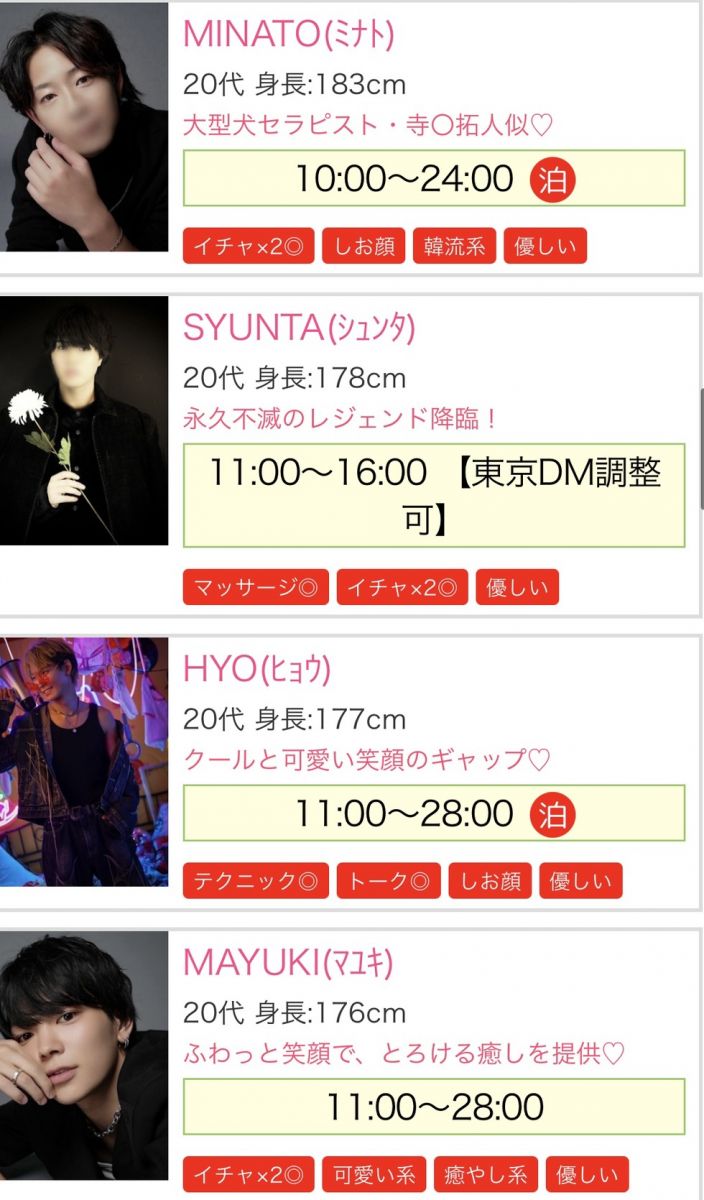
Task: Tap the SYUNTA(シュンタ) name link
Action: [x=298, y=327]
